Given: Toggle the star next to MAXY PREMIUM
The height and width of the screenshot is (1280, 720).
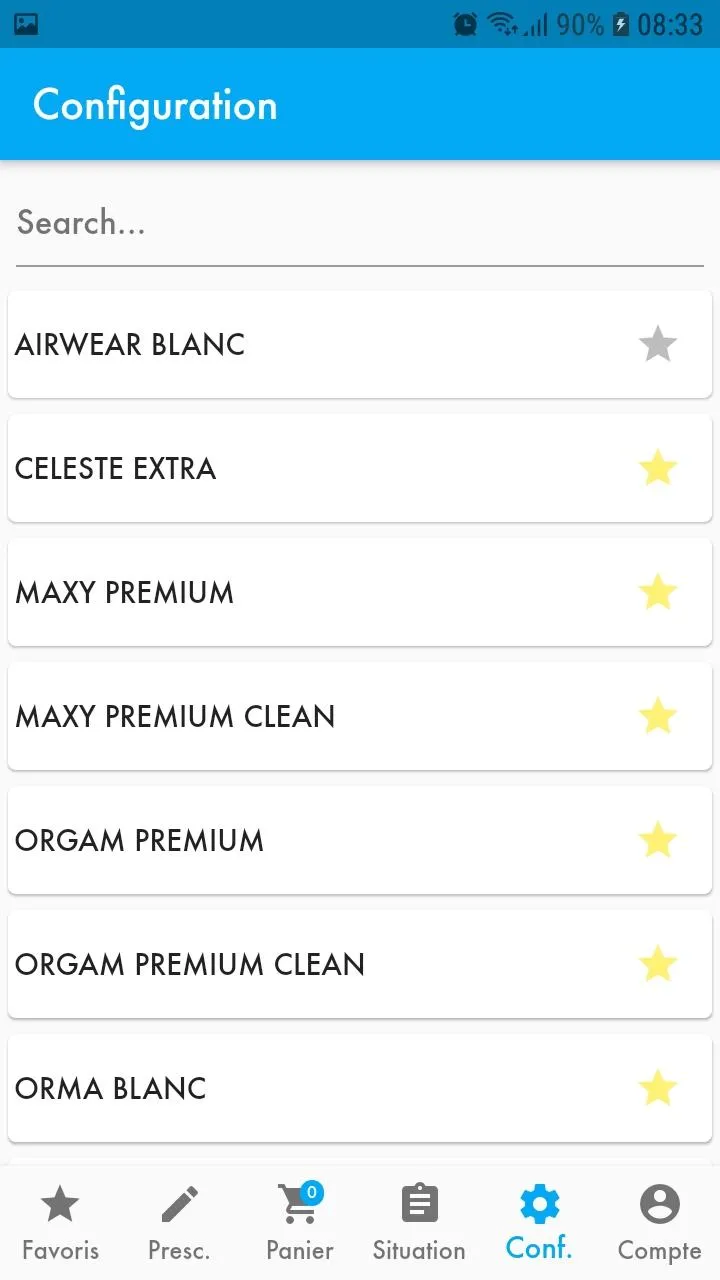Looking at the screenshot, I should click(x=658, y=592).
